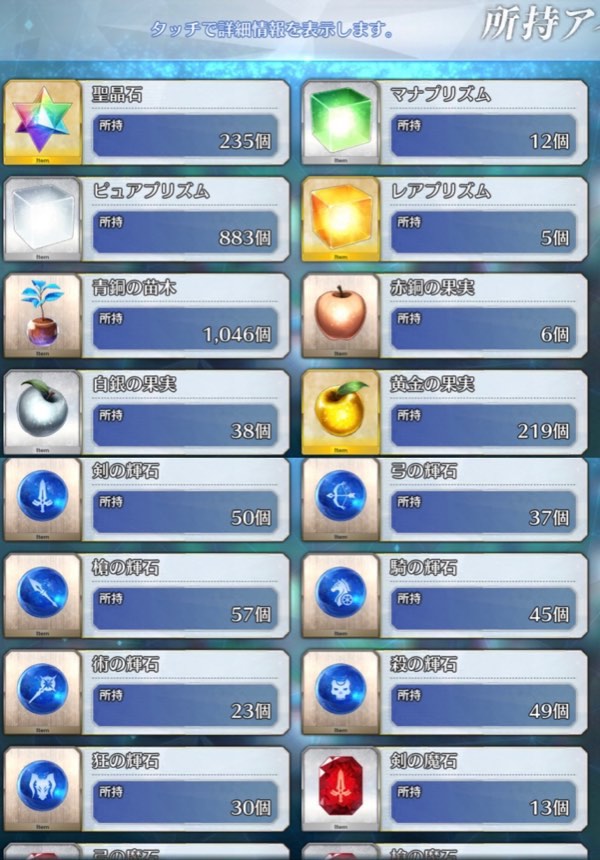Image resolution: width=600 pixels, height=860 pixels.
Task: Open 槍の輝石 item details
Action: [x=147, y=596]
